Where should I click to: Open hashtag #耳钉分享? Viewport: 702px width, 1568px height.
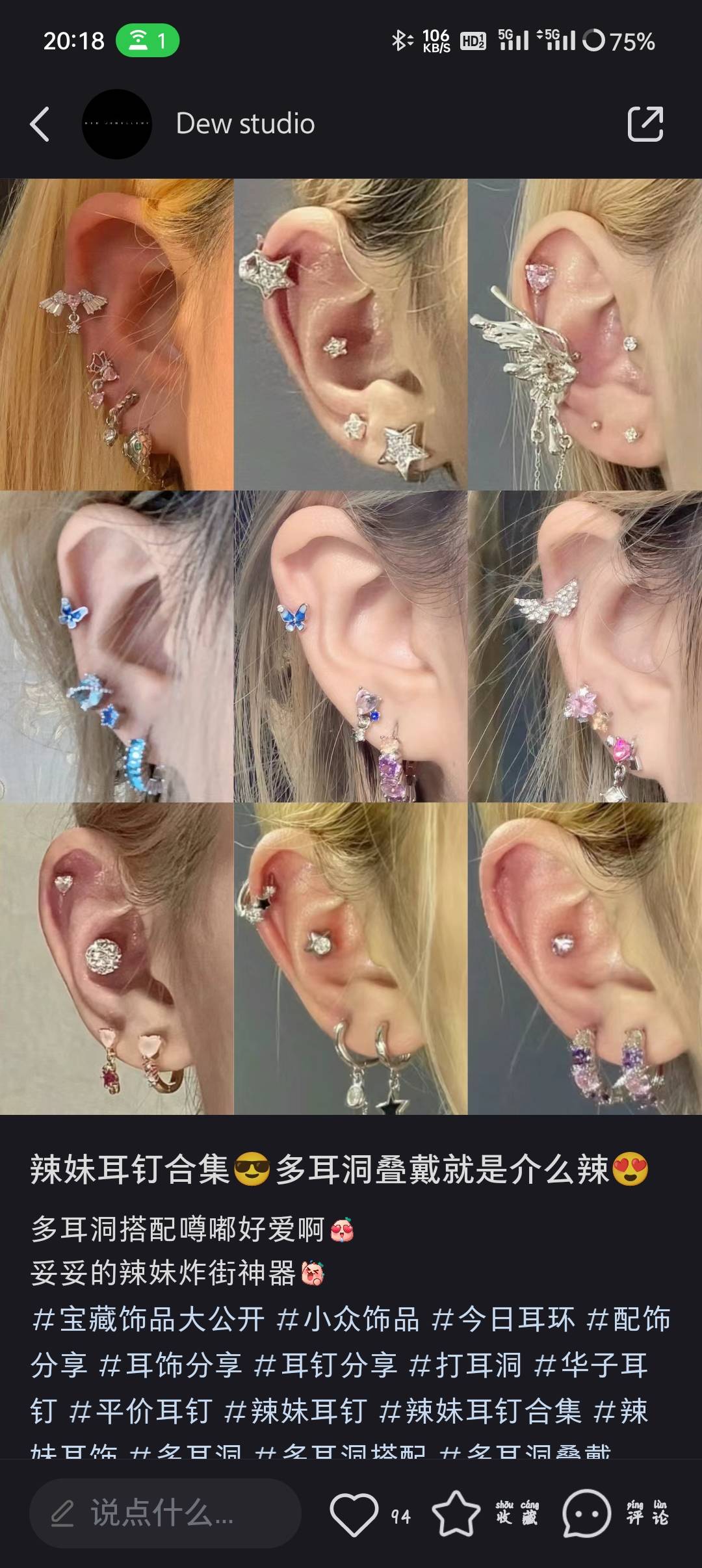click(x=325, y=1365)
